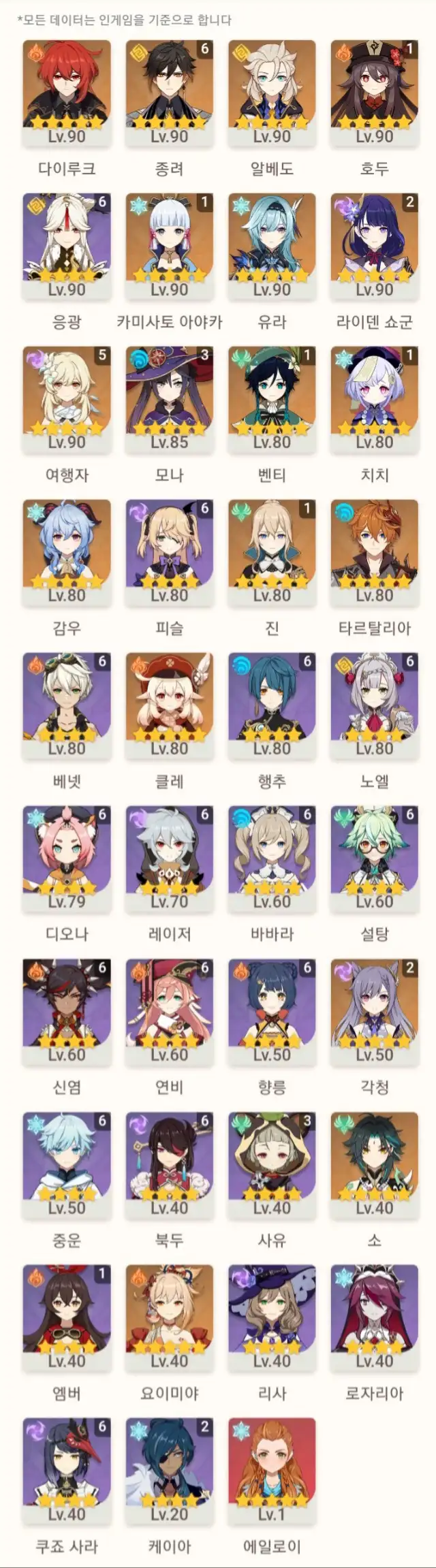
Task: Open Diluc's character card (다이루크)
Action: tap(67, 93)
